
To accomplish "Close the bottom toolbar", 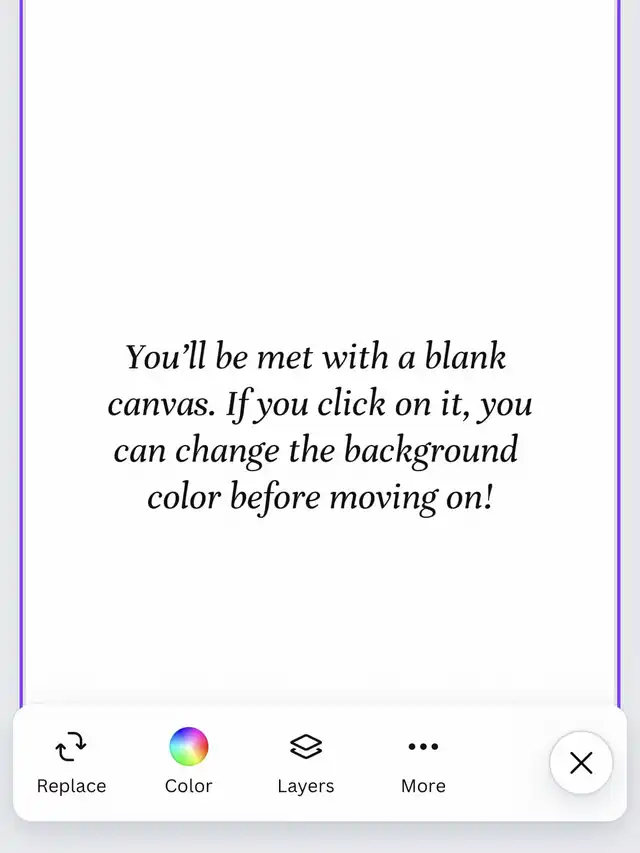I will [581, 763].
